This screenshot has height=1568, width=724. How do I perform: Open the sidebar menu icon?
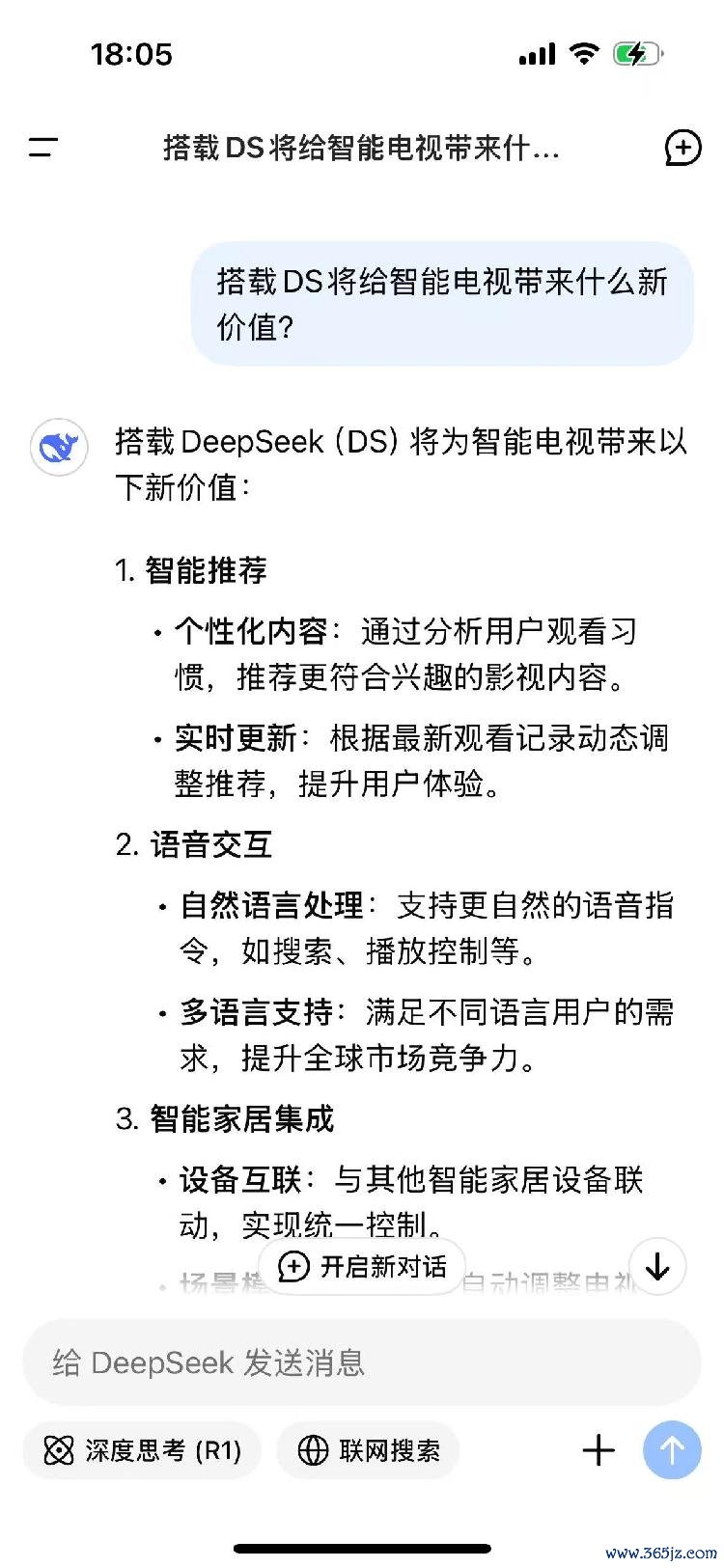[x=42, y=148]
